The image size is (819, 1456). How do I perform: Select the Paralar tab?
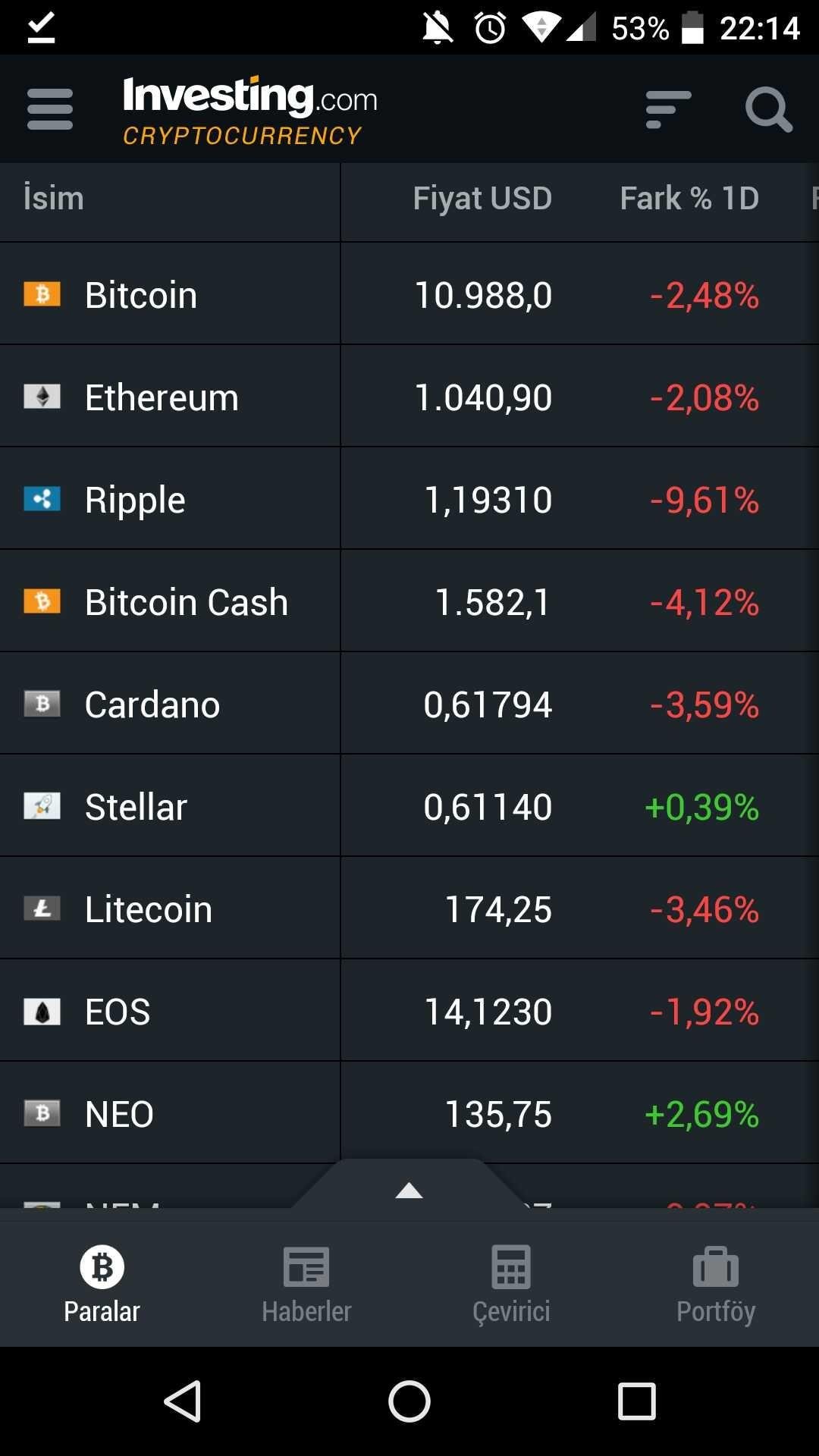tap(102, 1283)
